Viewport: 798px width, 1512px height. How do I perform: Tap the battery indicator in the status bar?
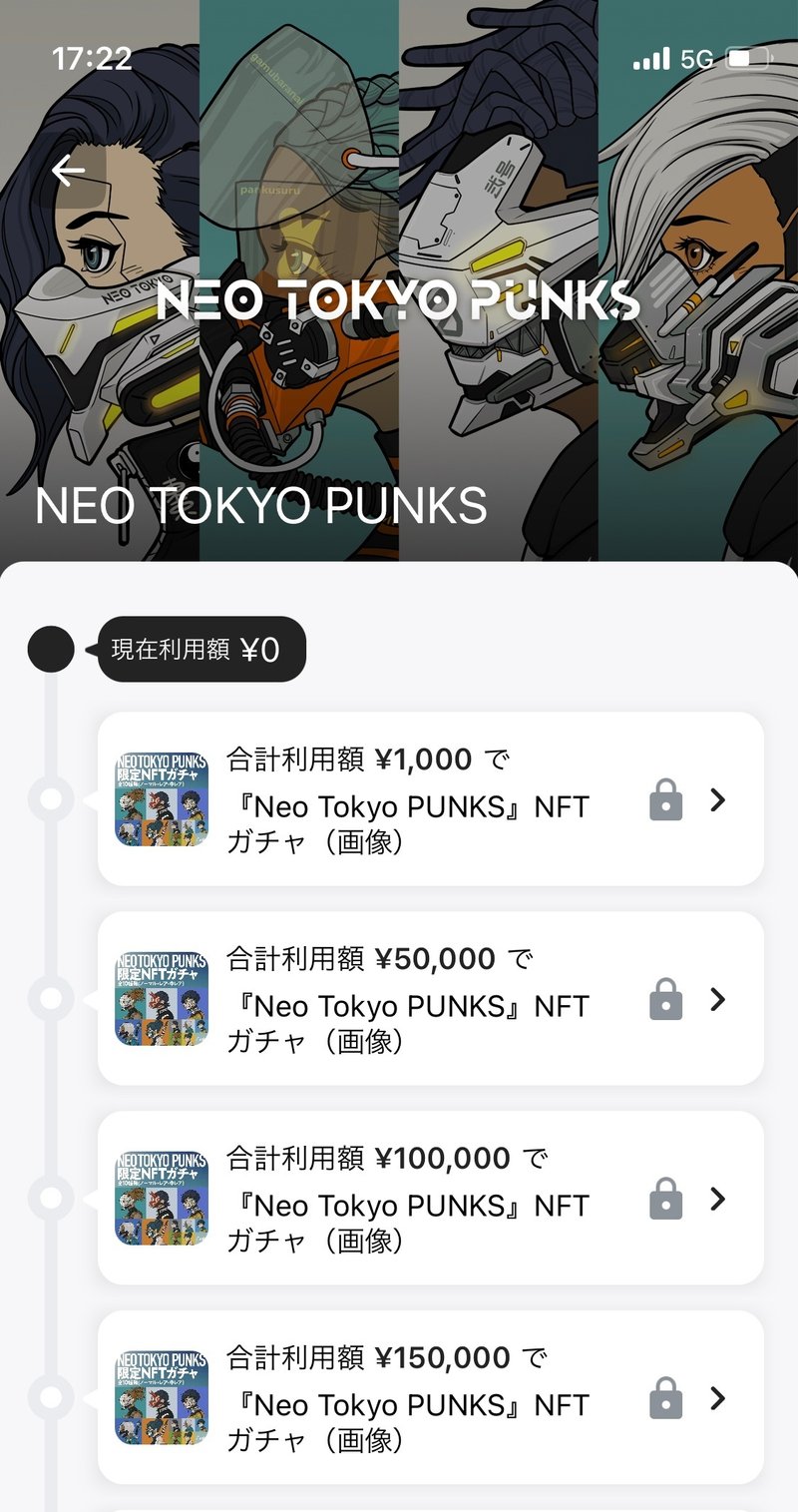pyautogui.click(x=749, y=57)
